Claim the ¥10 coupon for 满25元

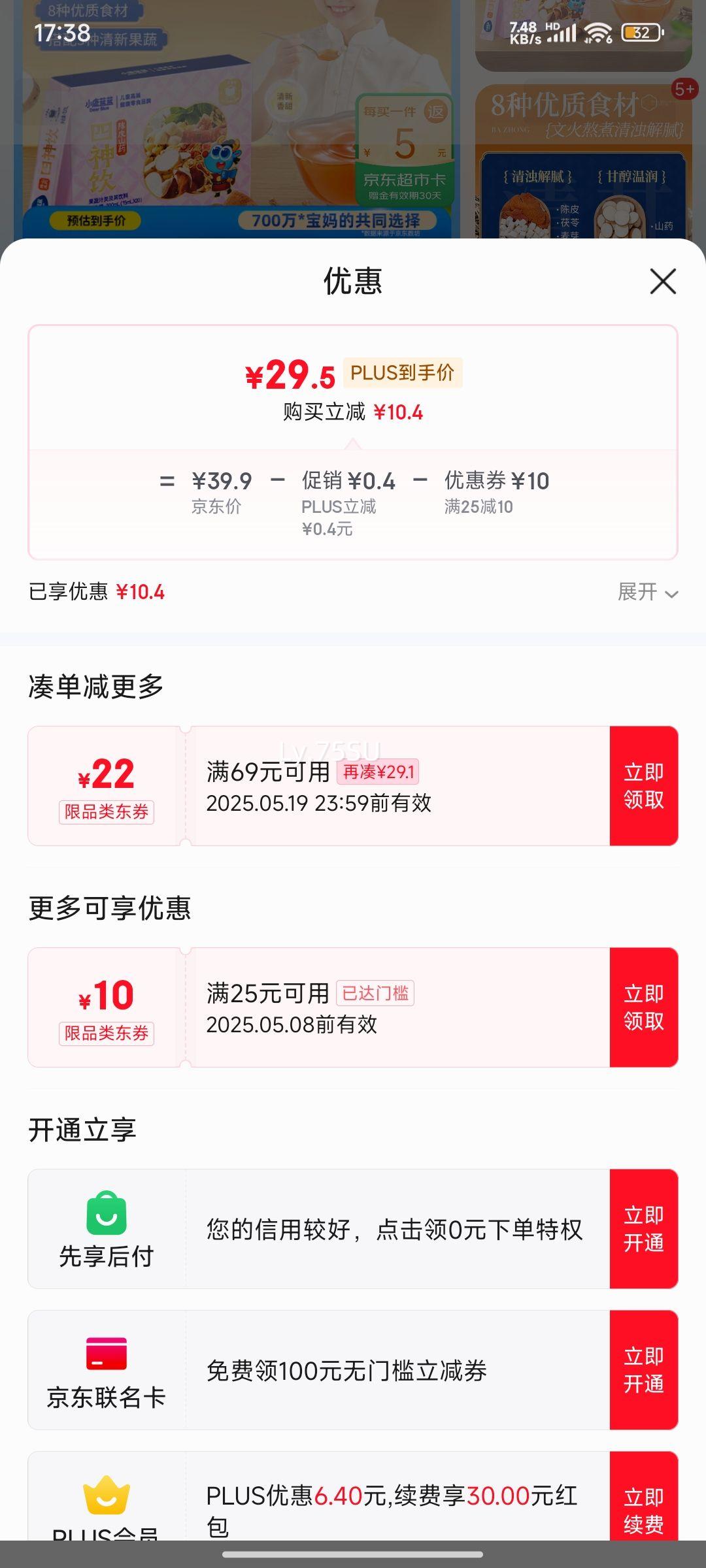(644, 1007)
